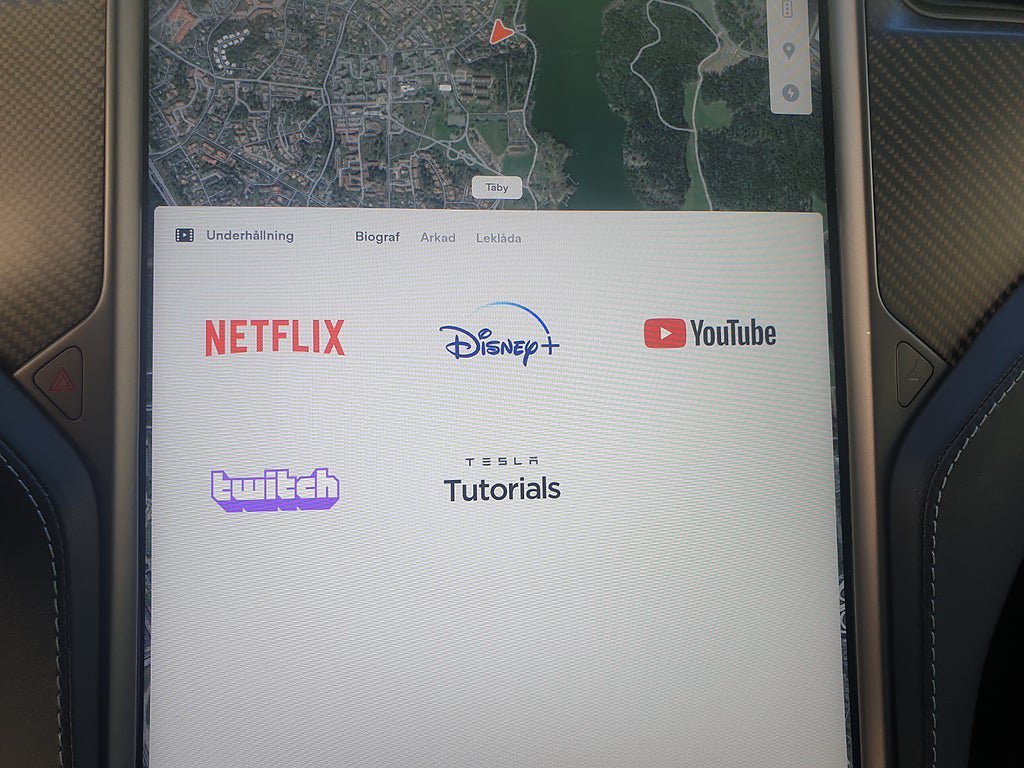The image size is (1024, 768).
Task: Tap the map pin icon
Action: (x=789, y=51)
